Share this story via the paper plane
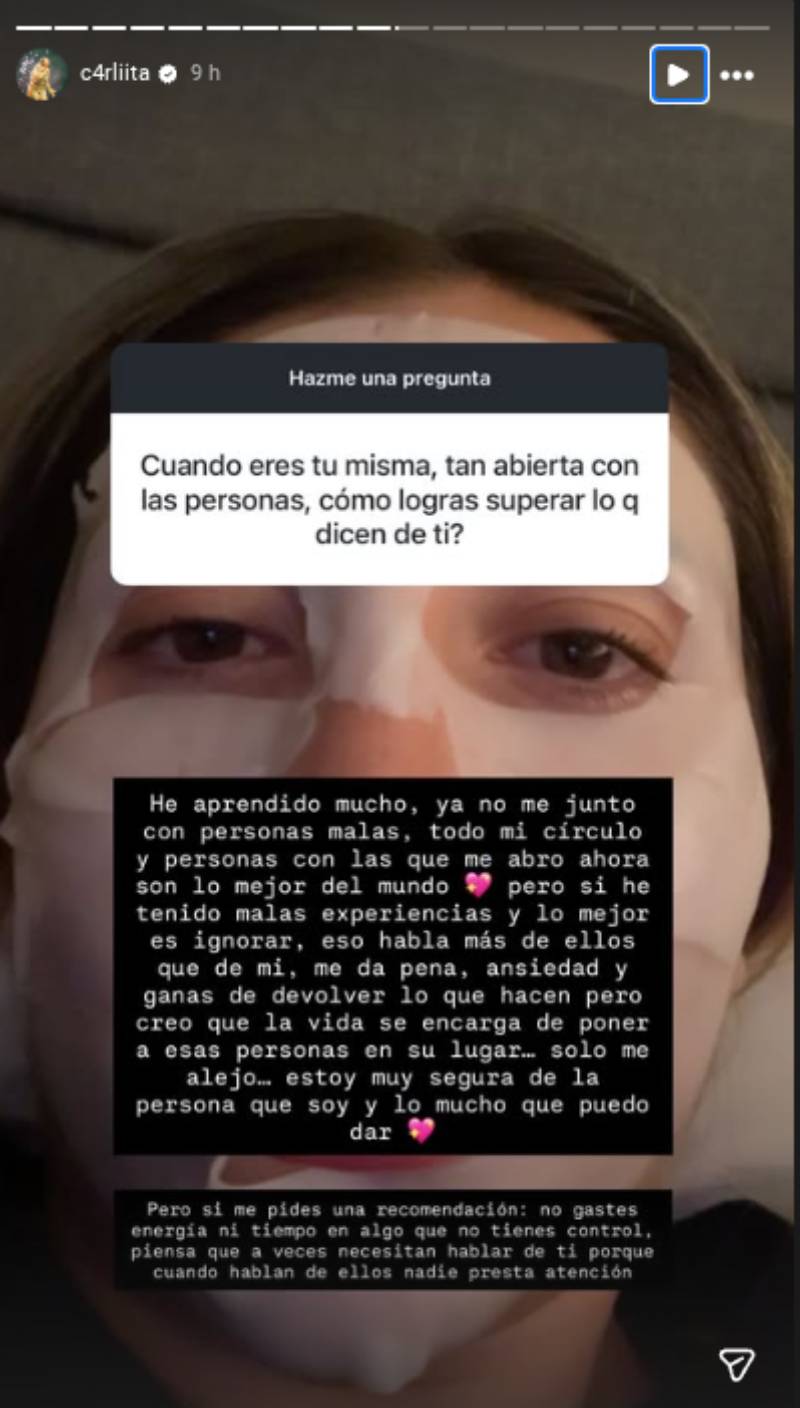The width and height of the screenshot is (800, 1408). [736, 1363]
